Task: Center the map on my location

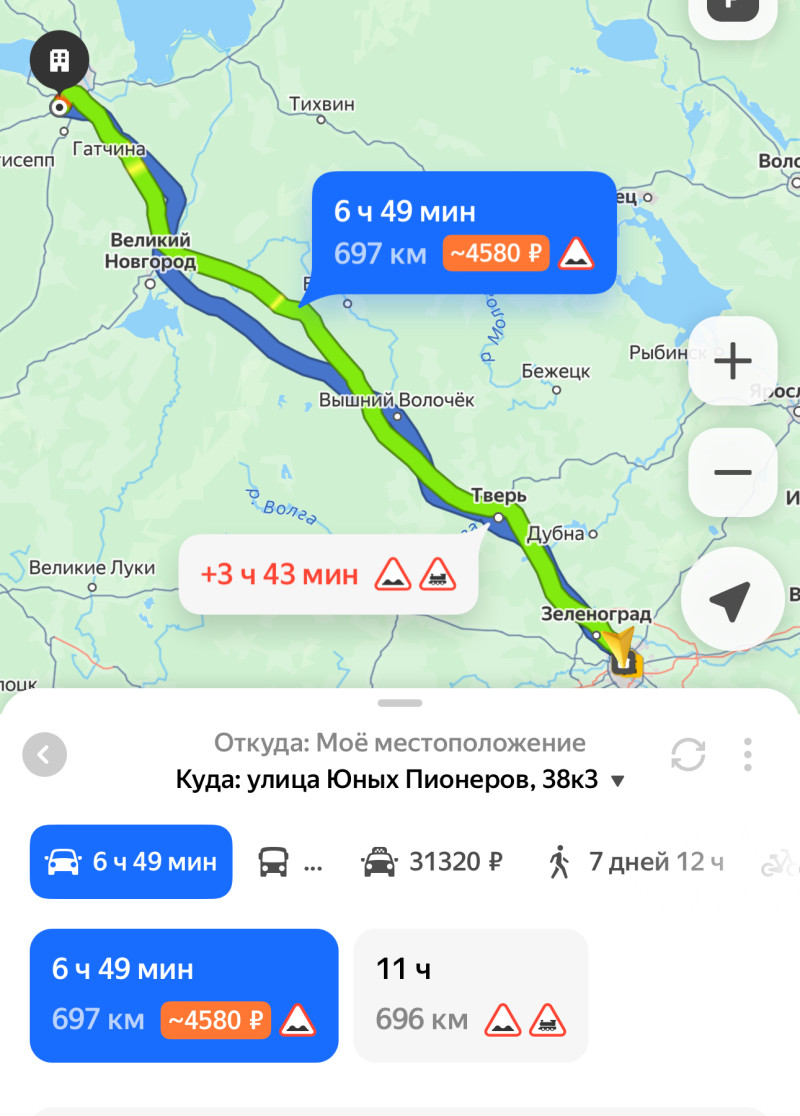Action: 731,599
